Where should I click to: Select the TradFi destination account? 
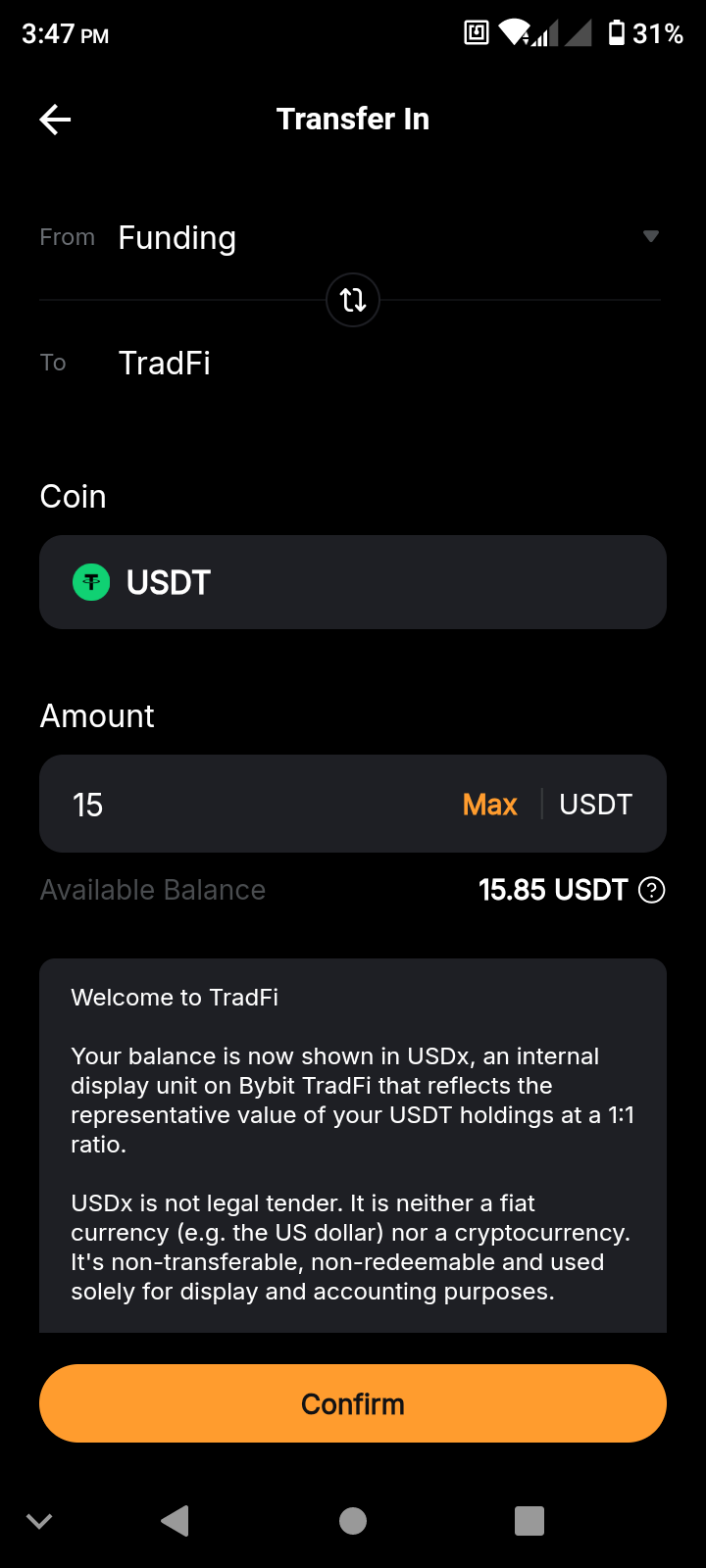click(x=164, y=363)
